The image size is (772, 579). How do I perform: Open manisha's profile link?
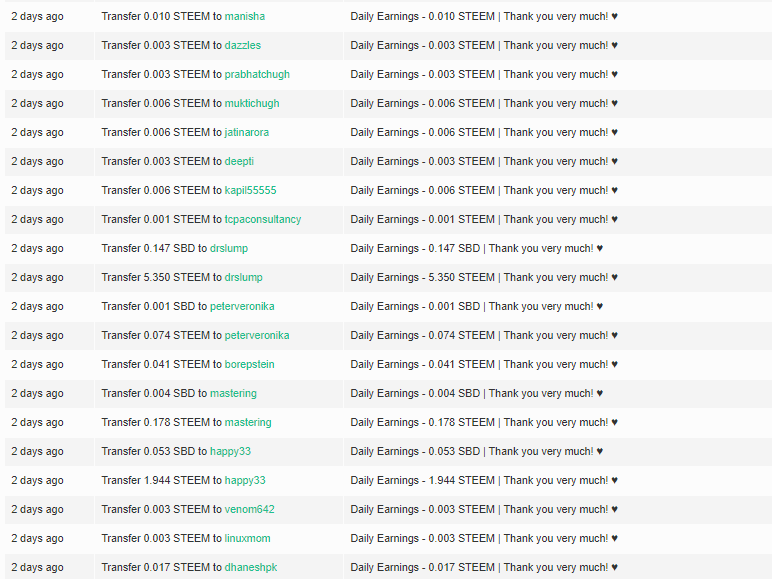244,17
